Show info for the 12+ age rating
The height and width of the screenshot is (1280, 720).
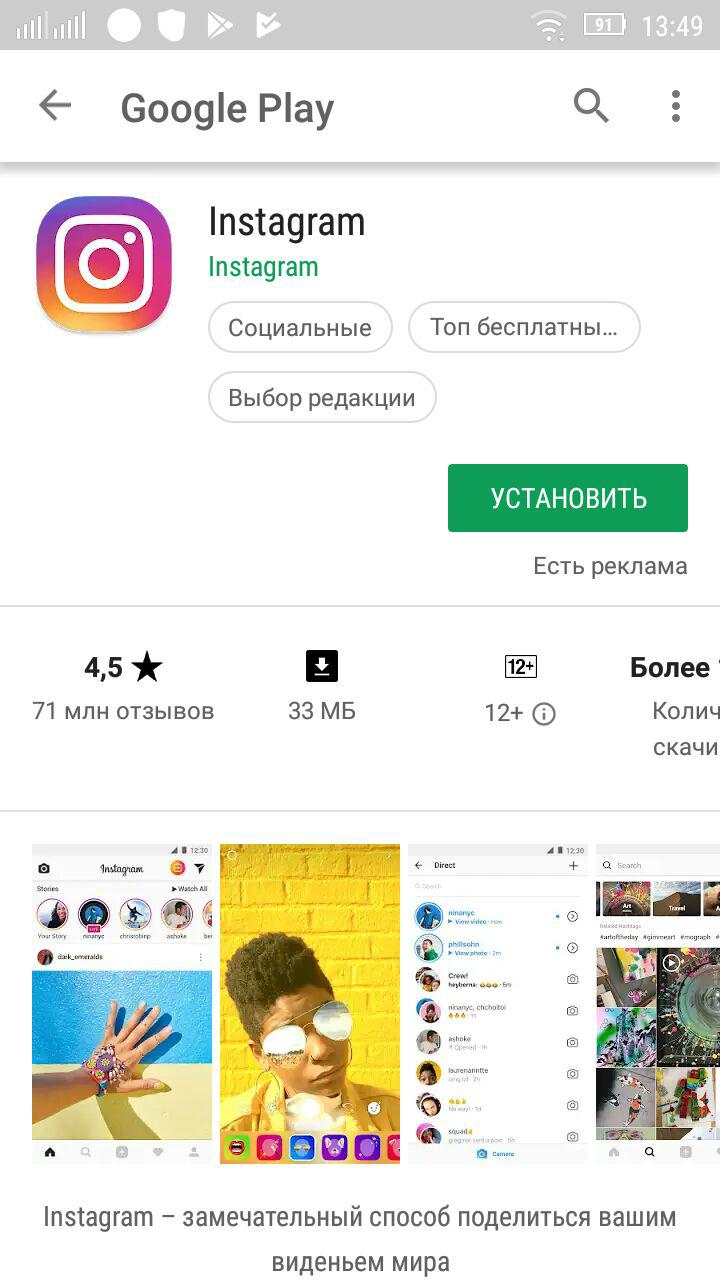(544, 713)
